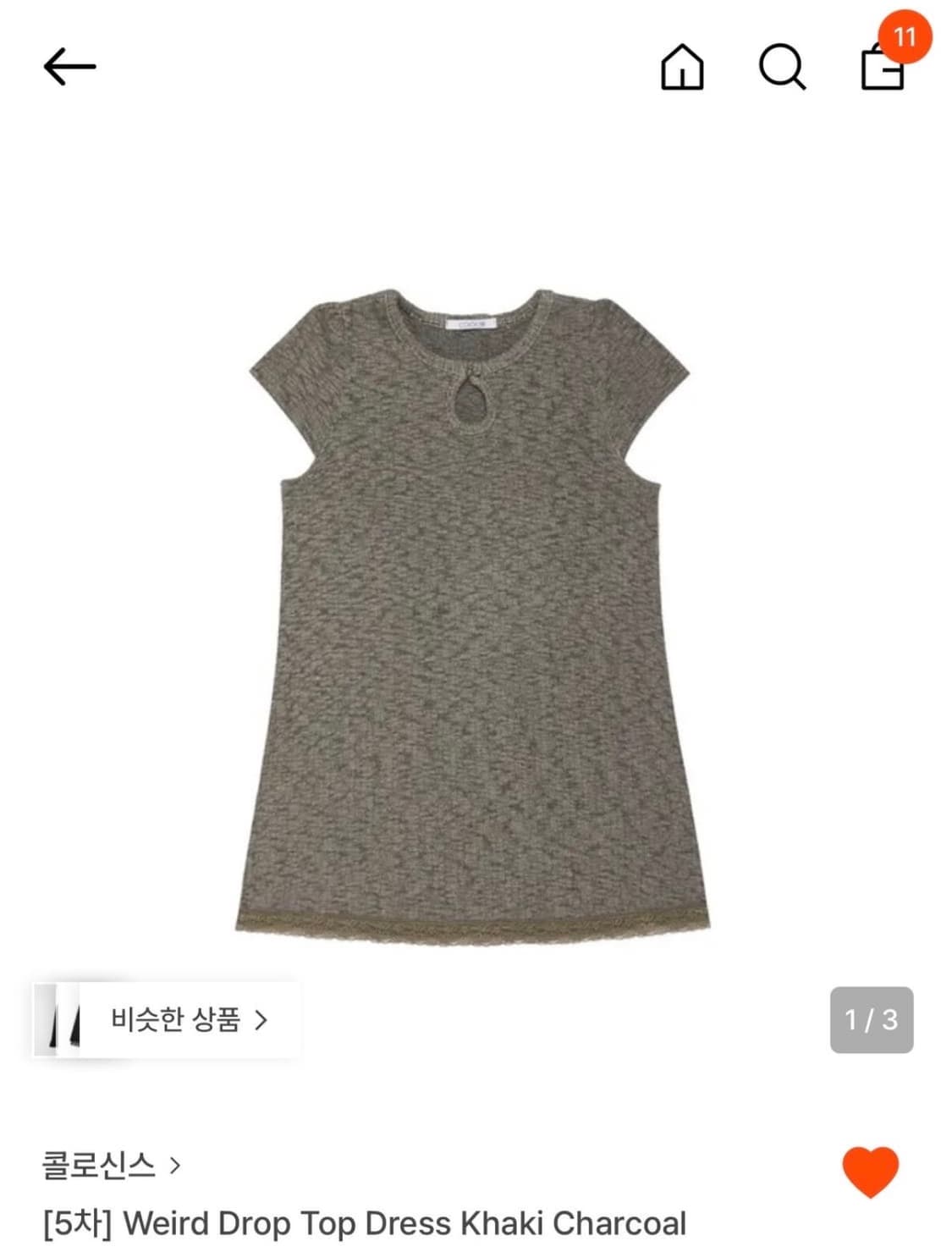Open the full-size first product image
952x1252 pixels.
tap(476, 618)
